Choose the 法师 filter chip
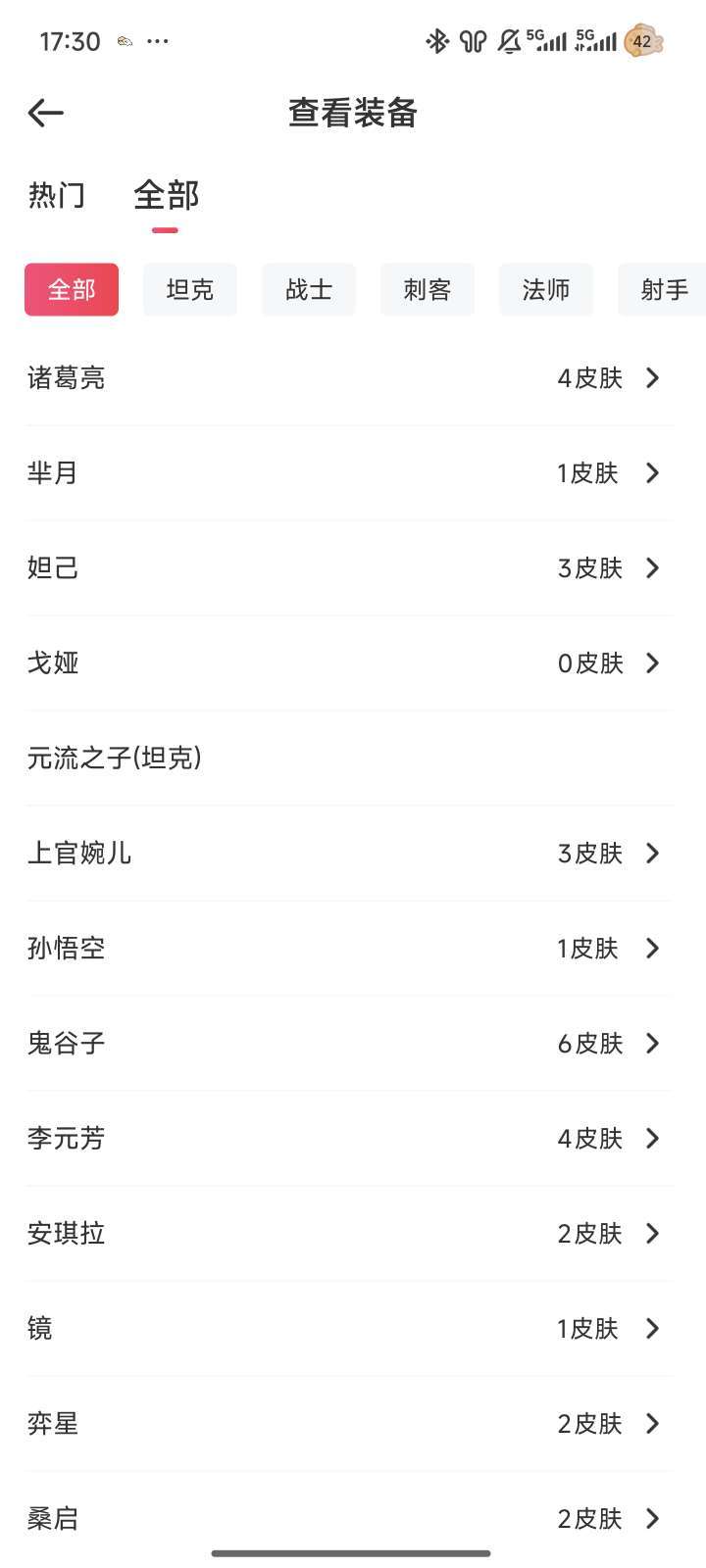The image size is (706, 1568). 545,290
